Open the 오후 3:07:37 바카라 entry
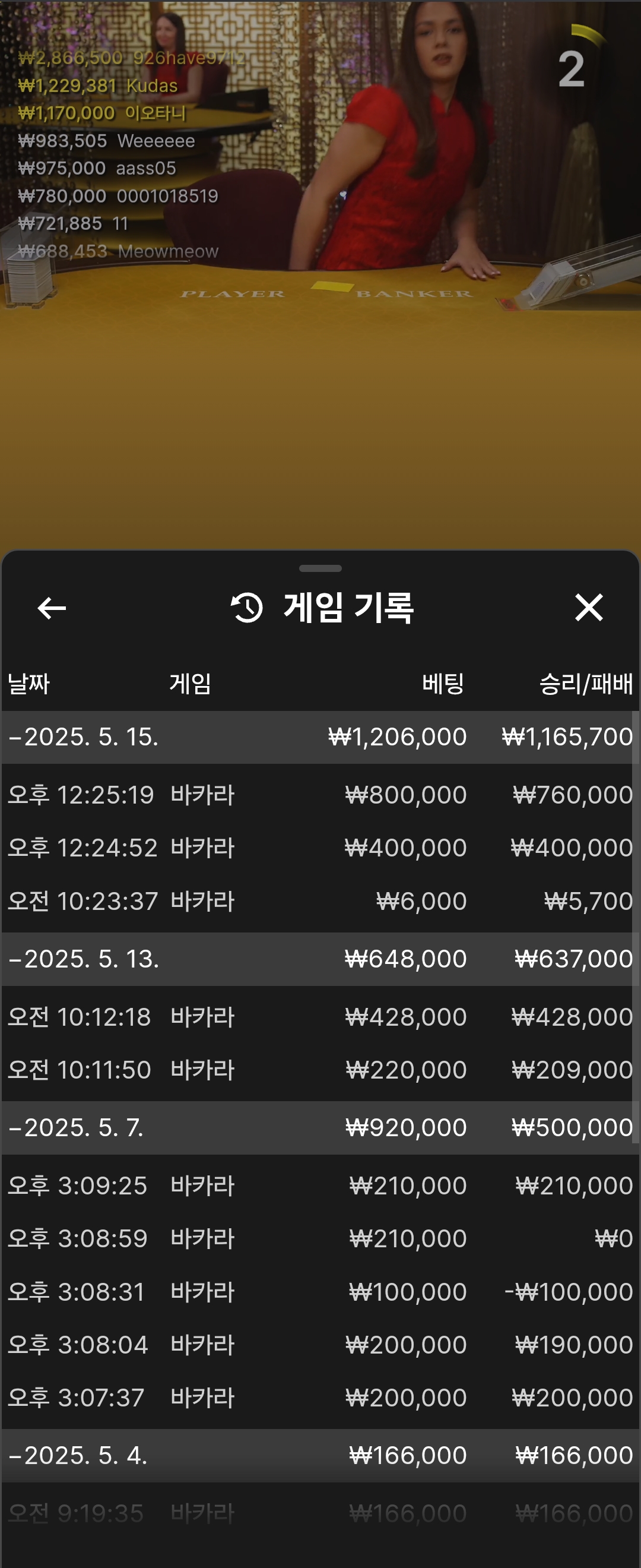 (320, 1398)
